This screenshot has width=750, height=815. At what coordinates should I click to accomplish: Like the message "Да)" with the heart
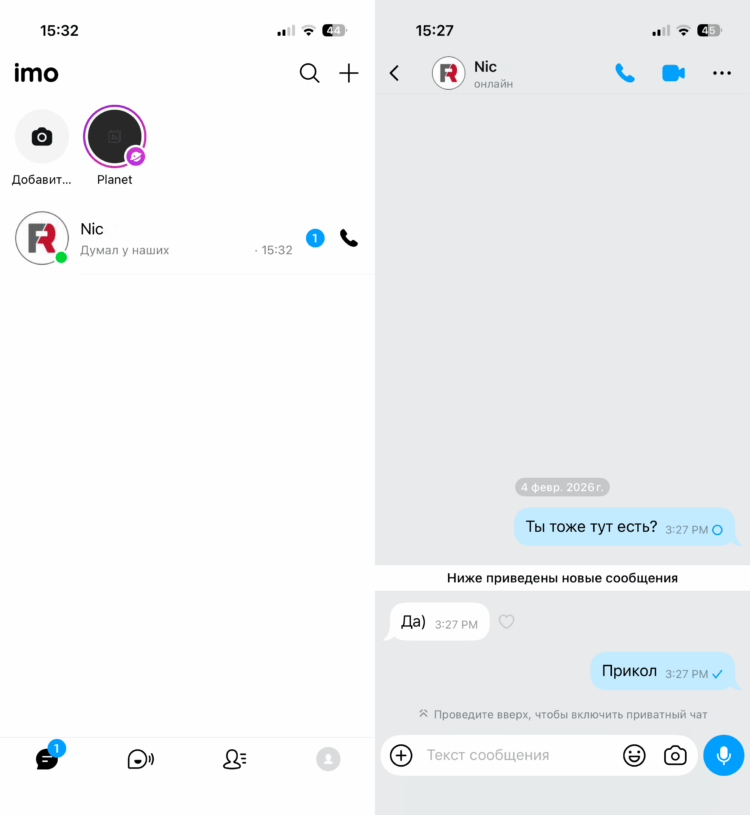click(x=507, y=622)
